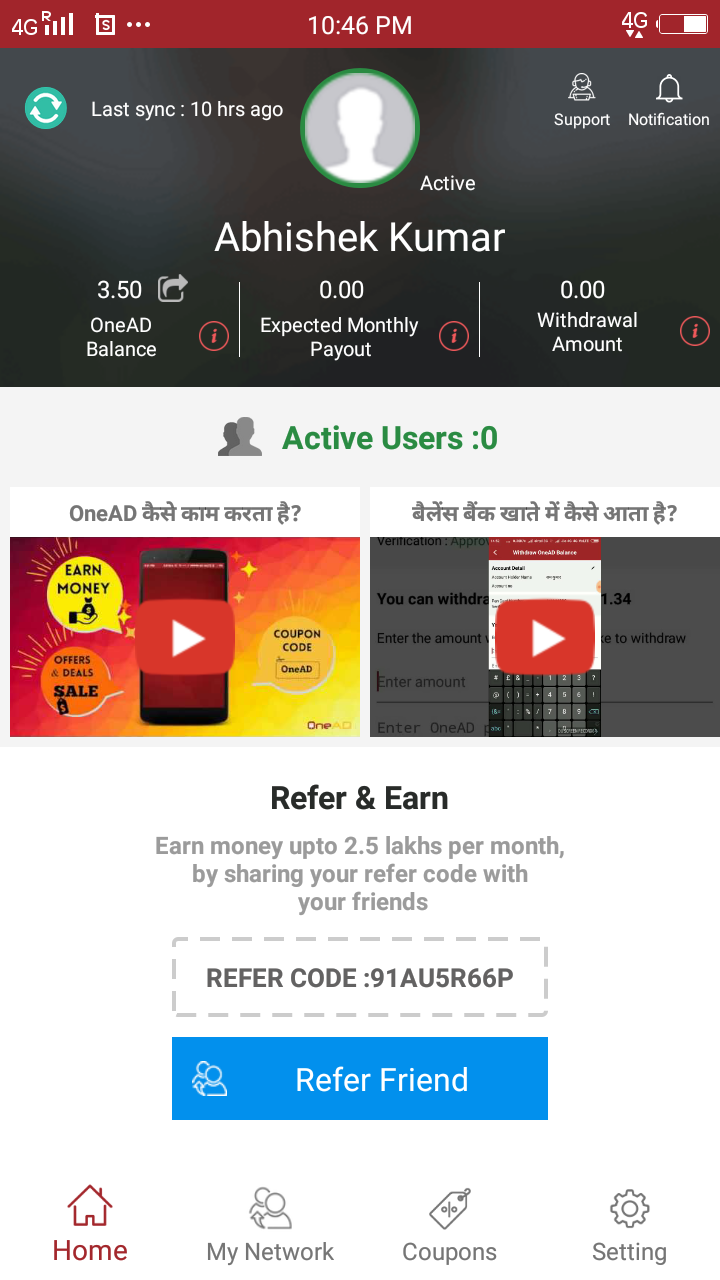Open the Coupons tab
The image size is (720, 1280).
(x=450, y=1225)
